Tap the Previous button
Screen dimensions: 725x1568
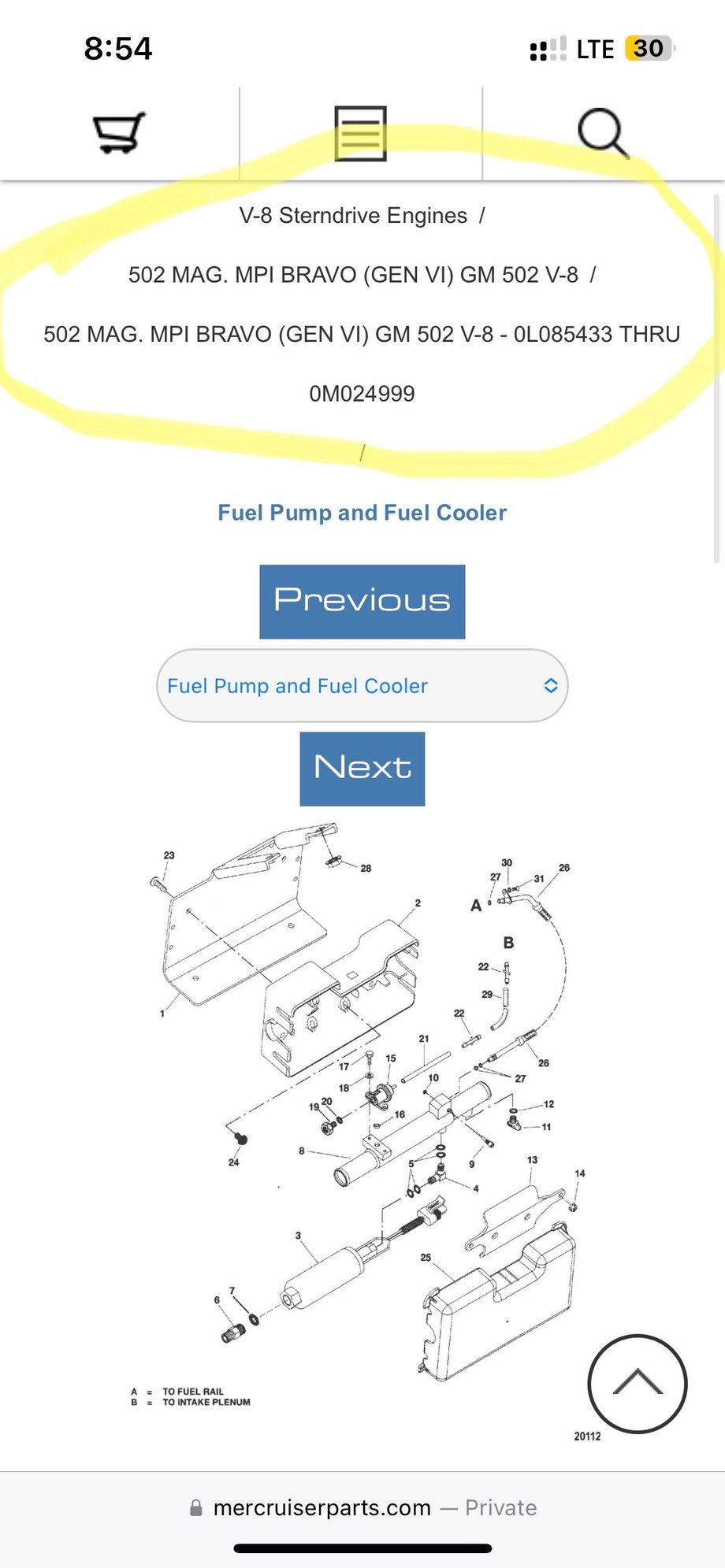click(362, 601)
